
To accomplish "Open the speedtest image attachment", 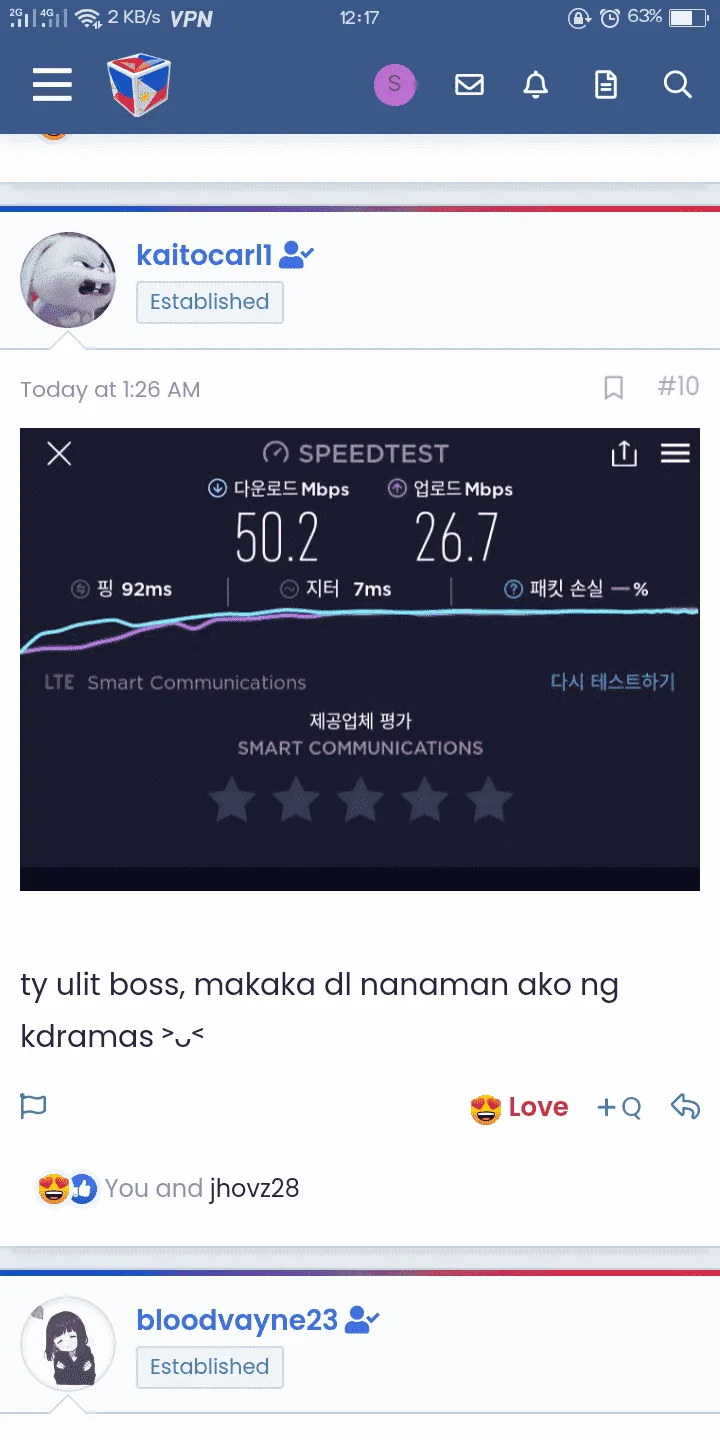I will [x=360, y=659].
